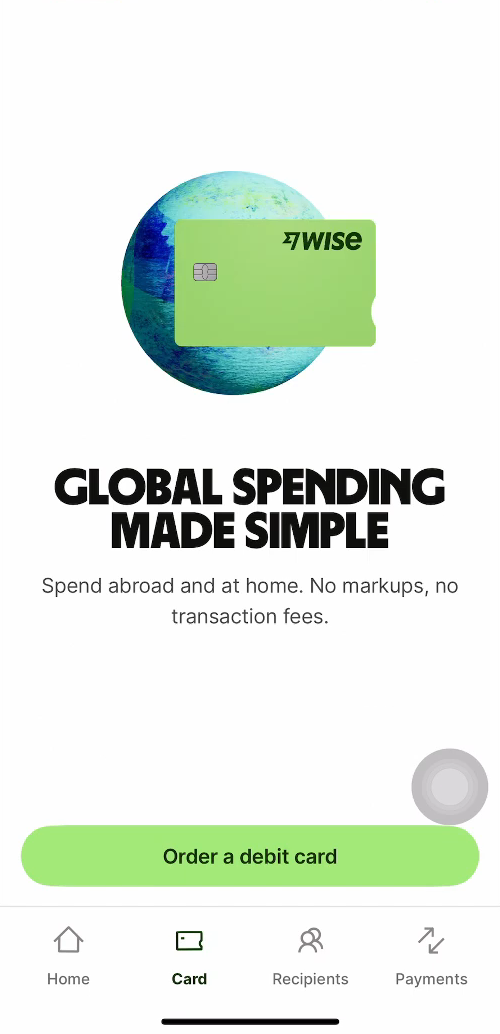Tap the Order a debit card button

[250, 856]
